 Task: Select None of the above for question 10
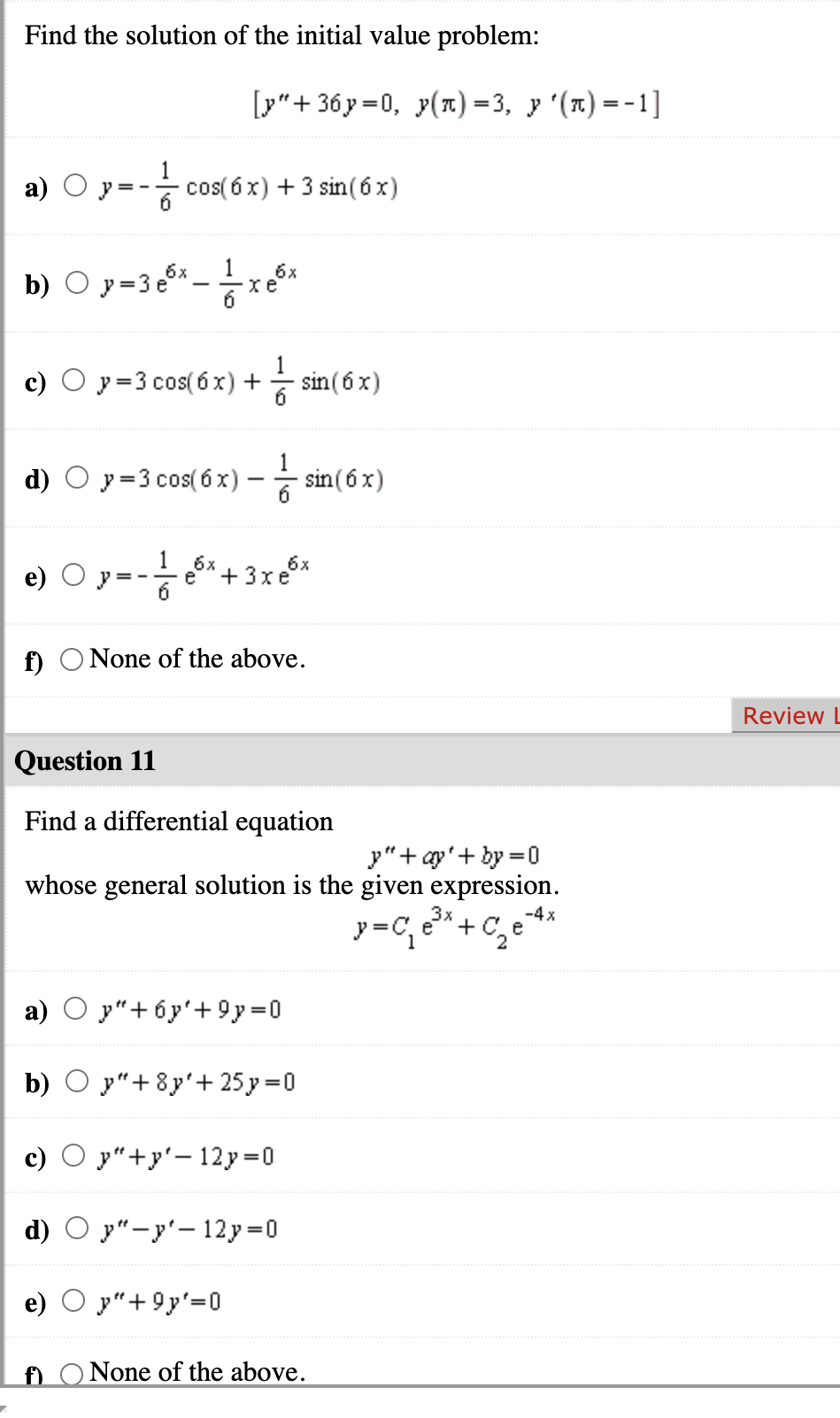[71, 659]
